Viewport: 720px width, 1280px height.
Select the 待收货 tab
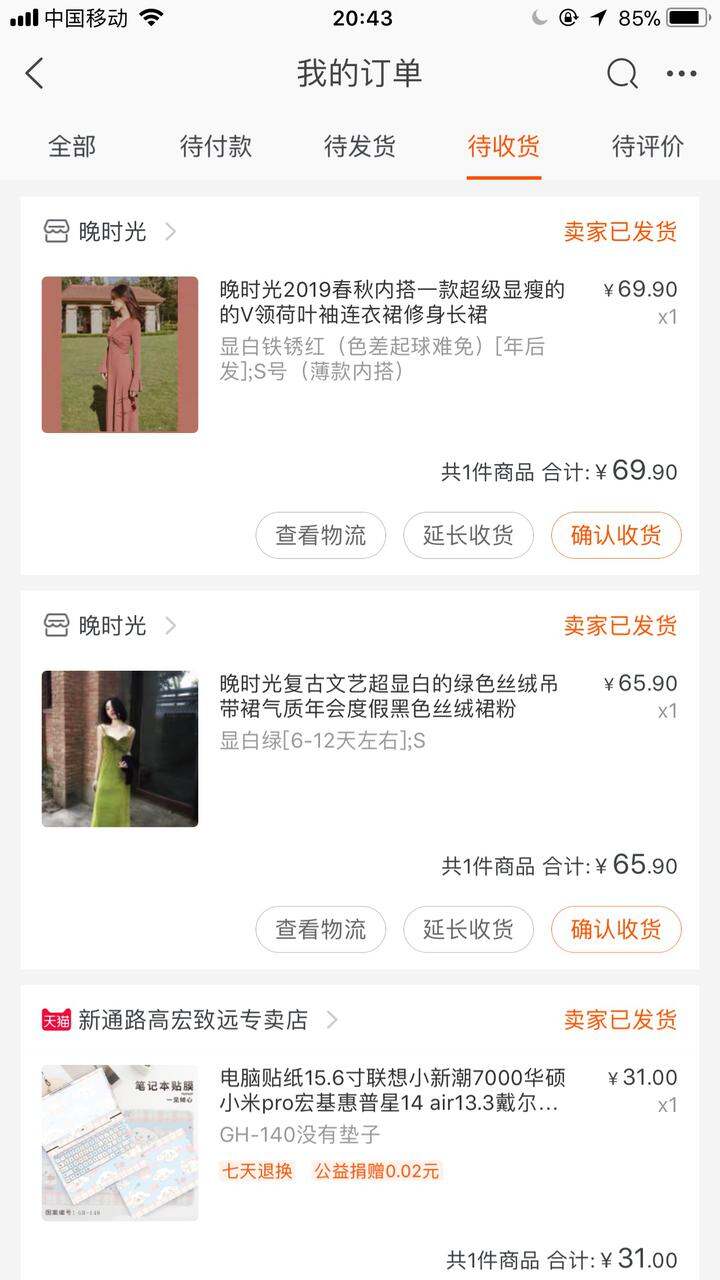pyautogui.click(x=504, y=146)
